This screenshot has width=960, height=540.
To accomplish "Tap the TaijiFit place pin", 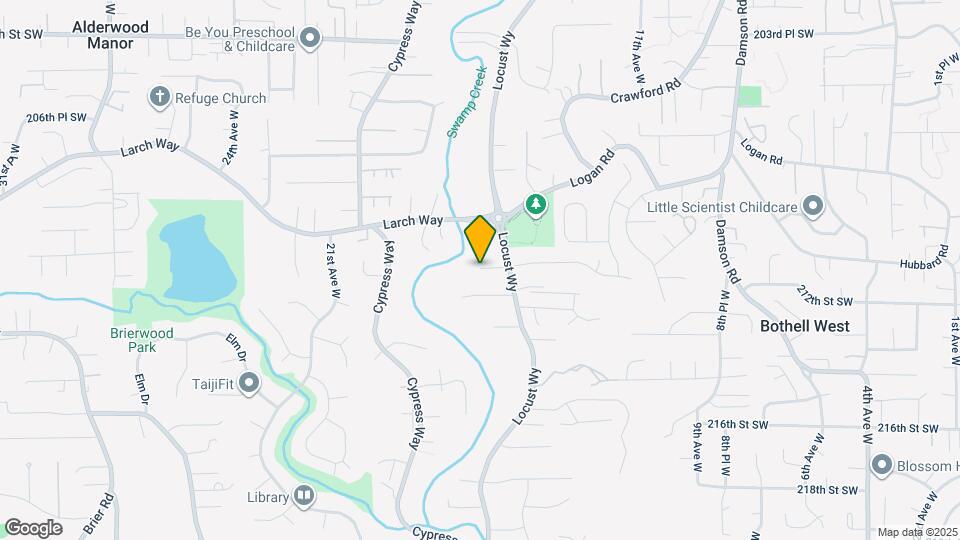I will coord(249,384).
